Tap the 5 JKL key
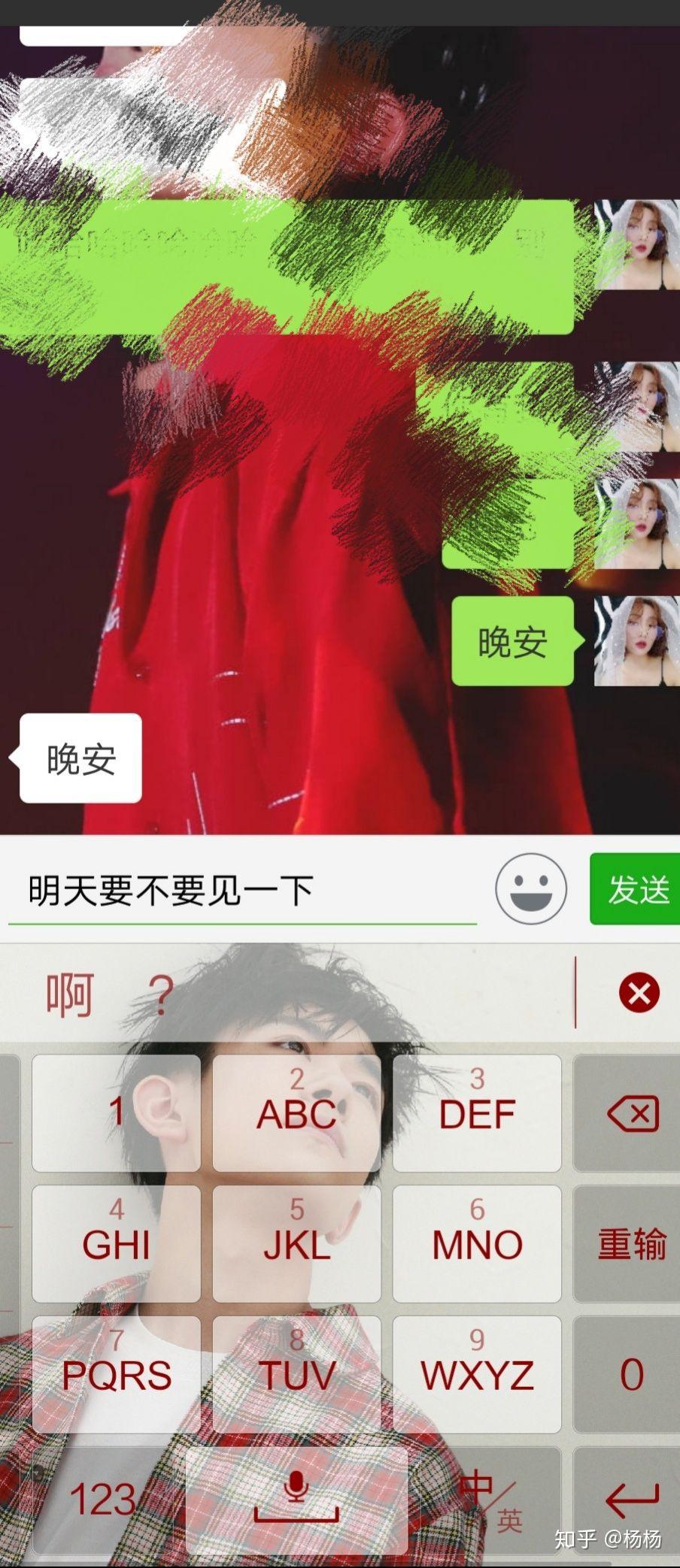The width and height of the screenshot is (680, 1568). tap(296, 1244)
